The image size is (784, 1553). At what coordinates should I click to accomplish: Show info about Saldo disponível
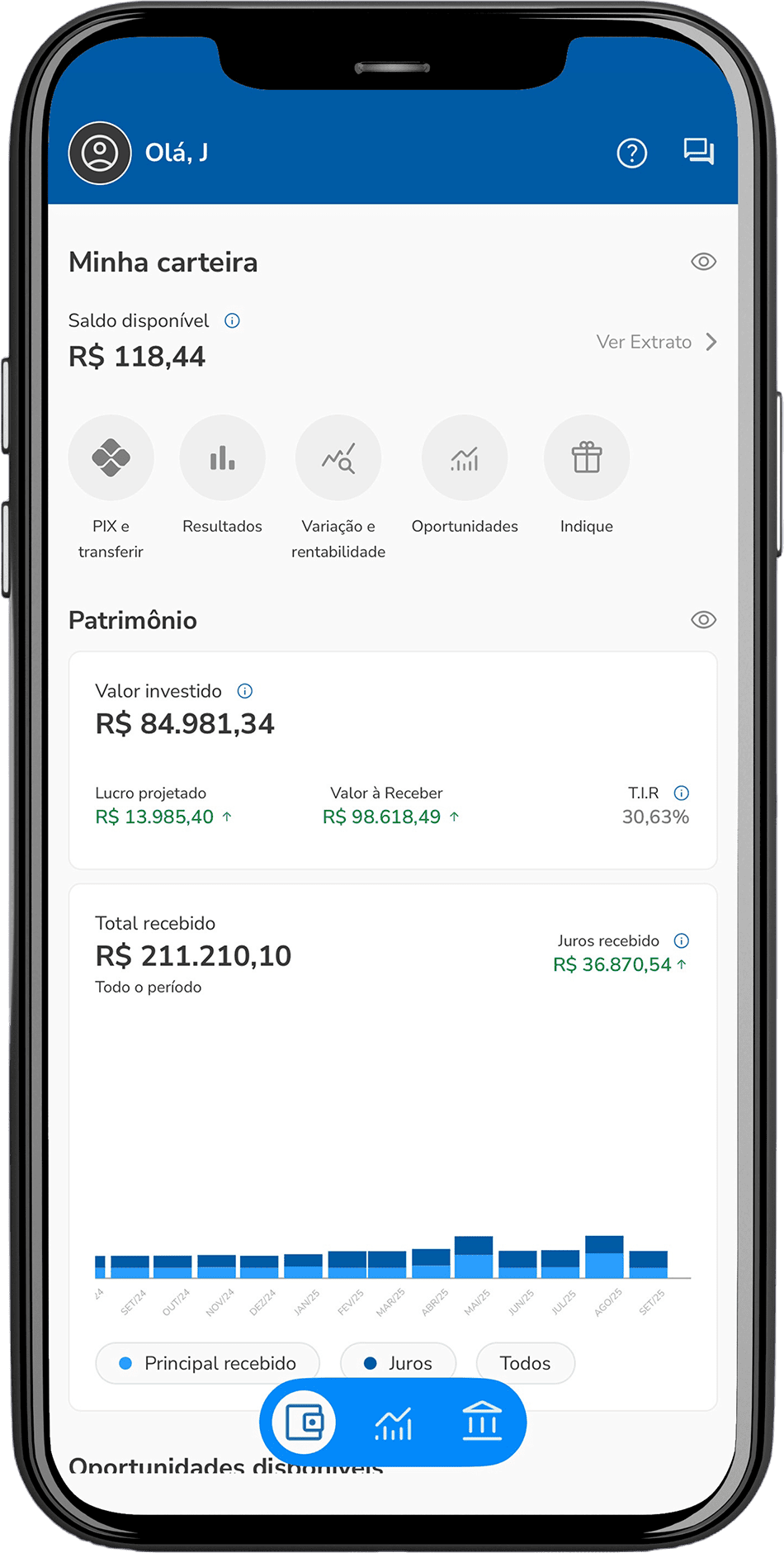(x=233, y=320)
